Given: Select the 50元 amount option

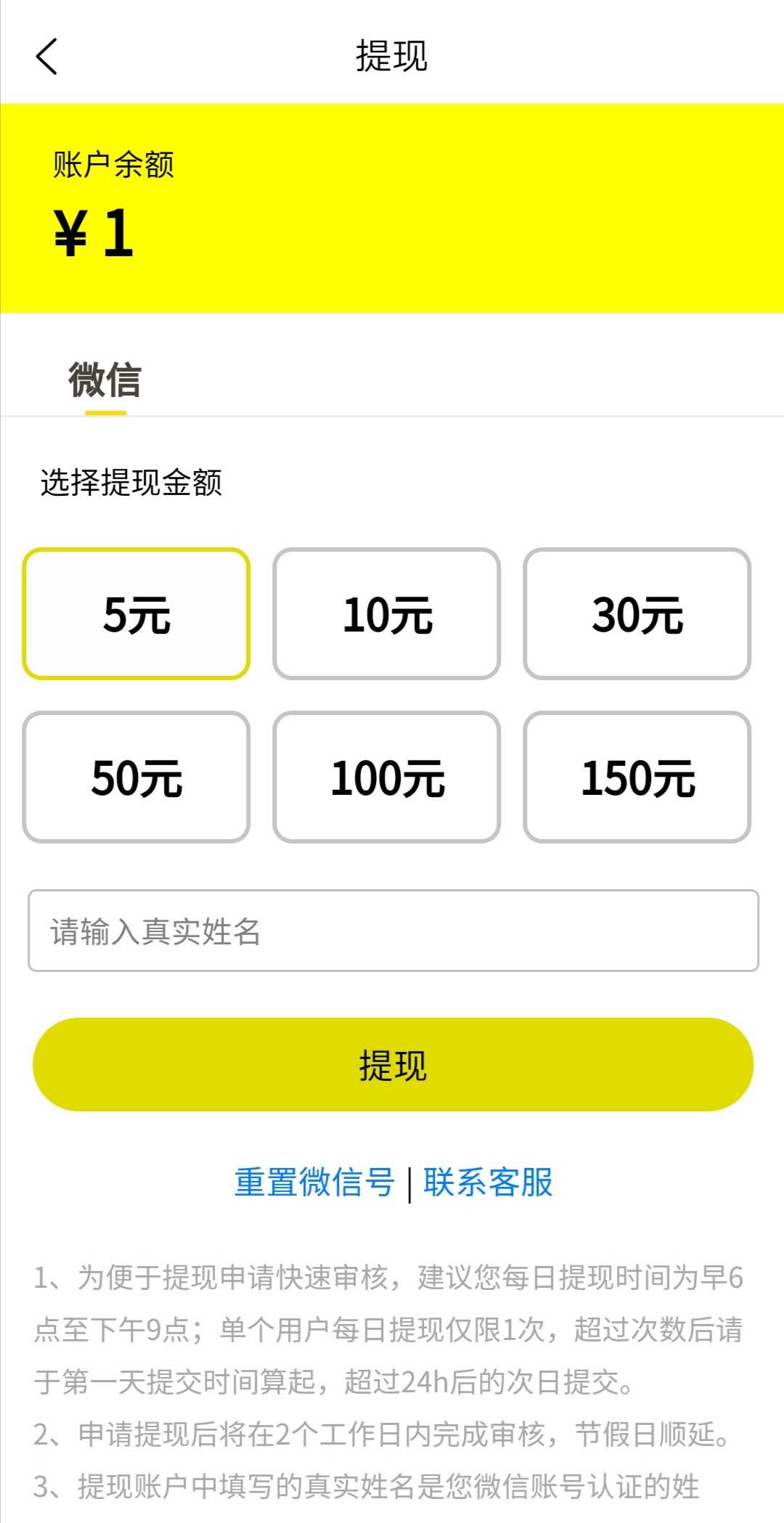Looking at the screenshot, I should click(x=136, y=777).
